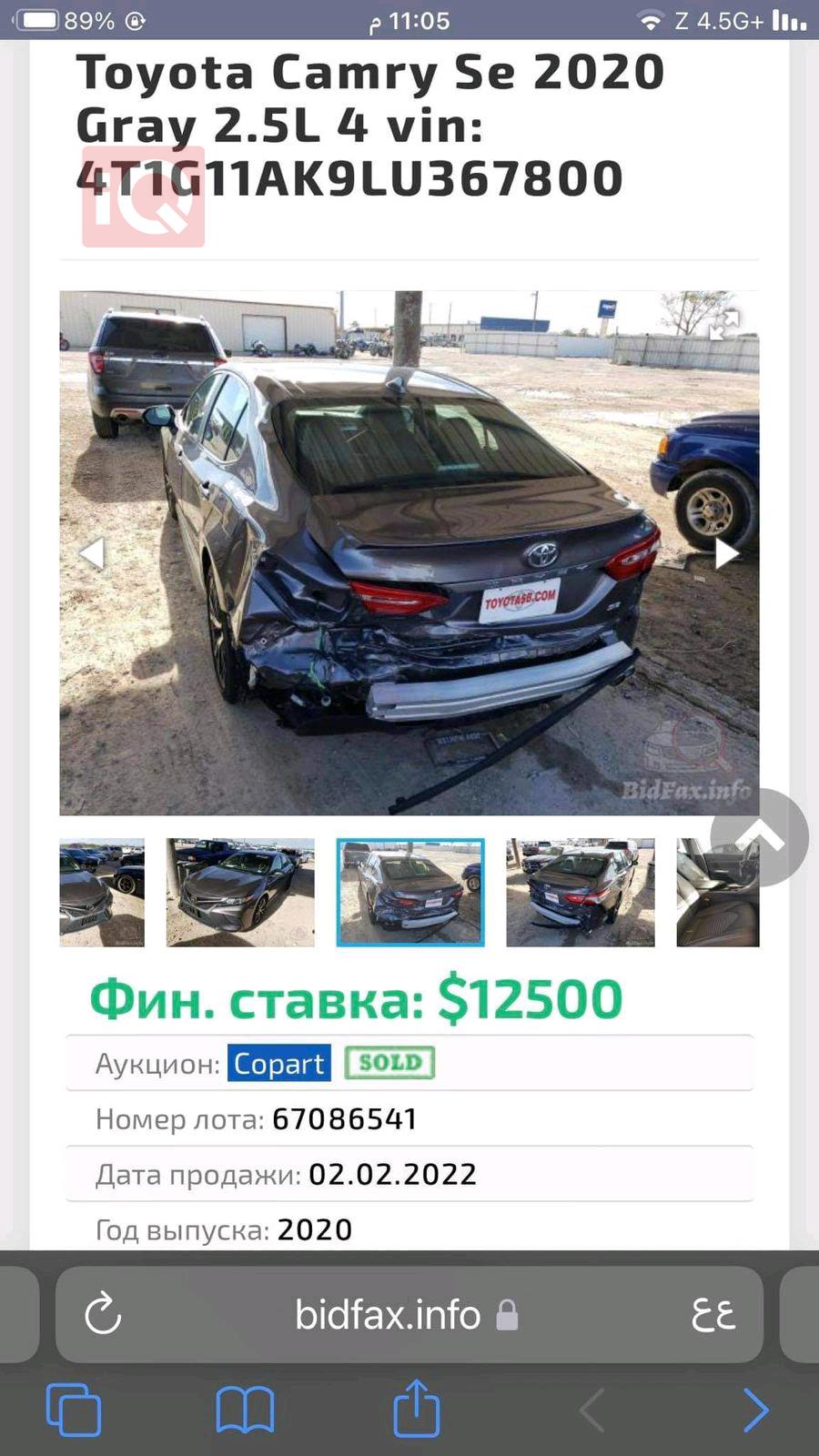This screenshot has height=1456, width=819.
Task: Show the next photo in the gallery
Action: click(x=725, y=552)
